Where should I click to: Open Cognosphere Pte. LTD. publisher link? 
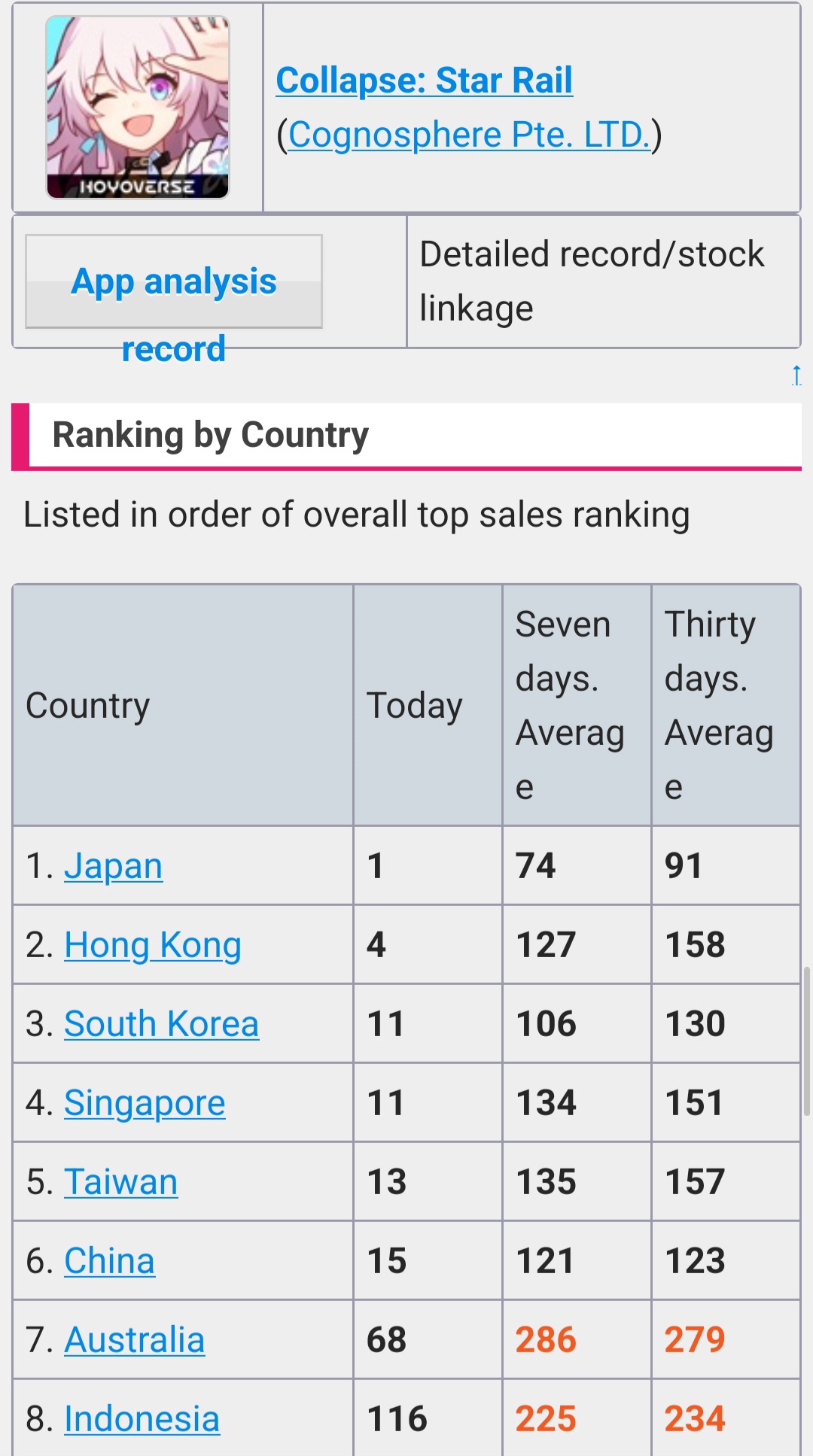coord(468,135)
